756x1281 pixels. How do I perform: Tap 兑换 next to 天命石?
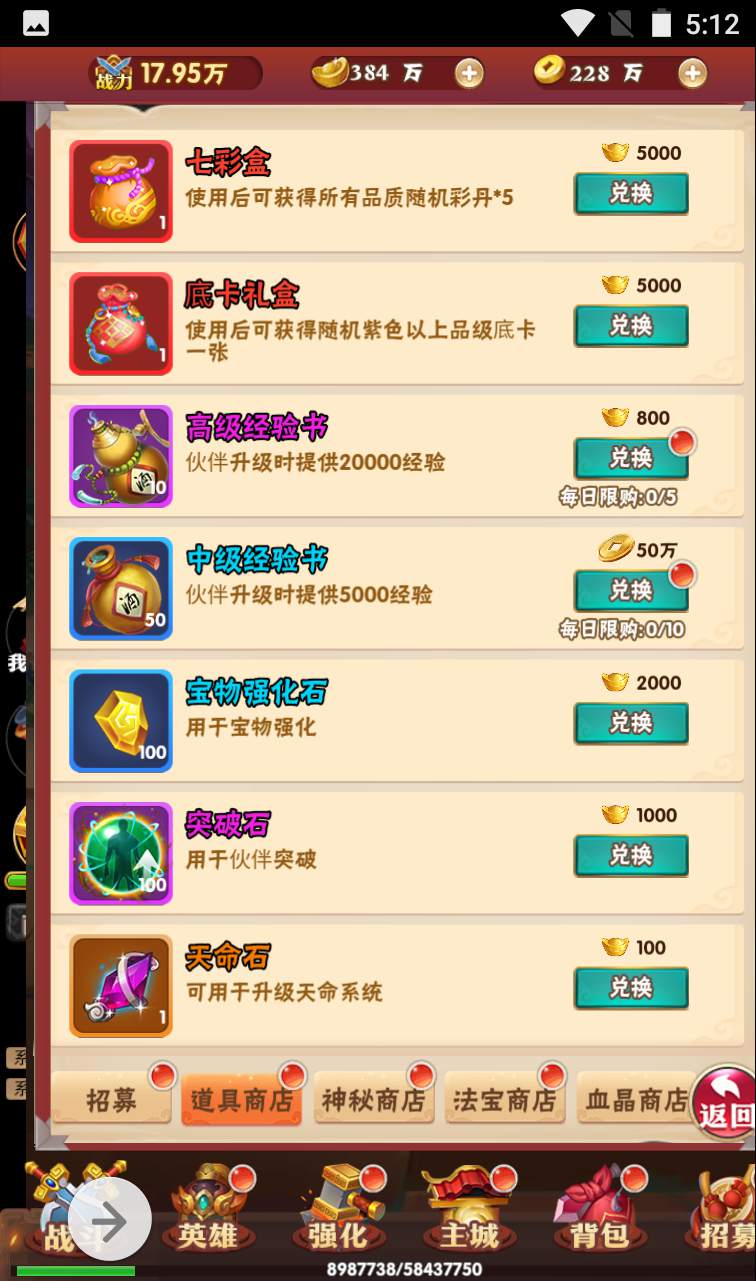tap(631, 988)
